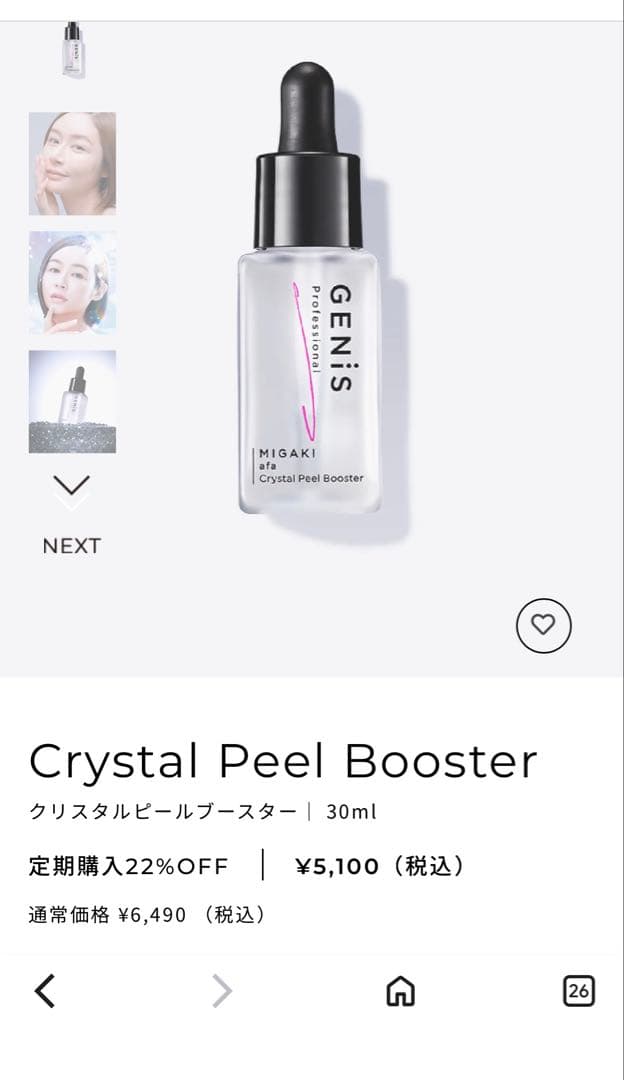Go to the browser home page
The width and height of the screenshot is (624, 1080).
pos(400,991)
